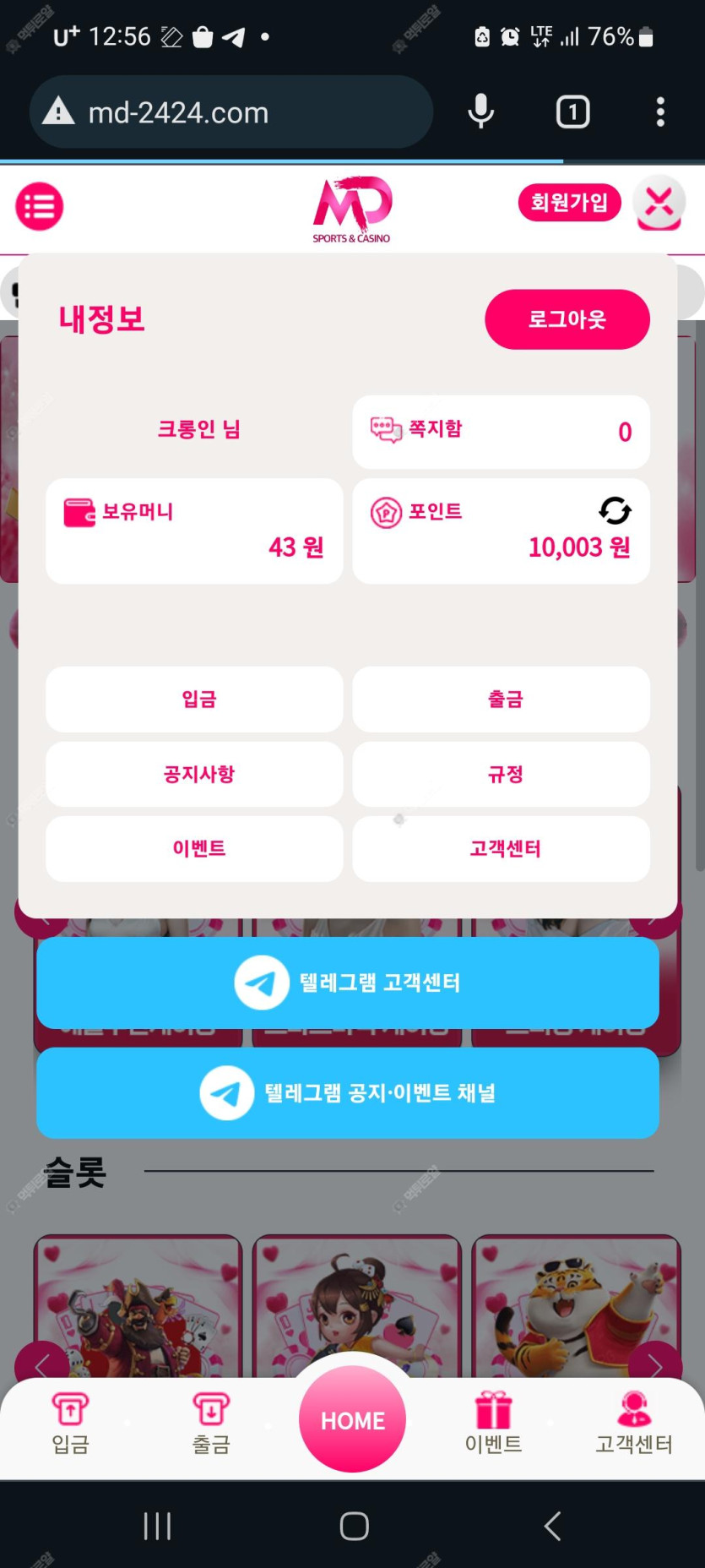Switch to the bottom bar 고객센터 tab
The image size is (705, 1568).
pos(633,1424)
